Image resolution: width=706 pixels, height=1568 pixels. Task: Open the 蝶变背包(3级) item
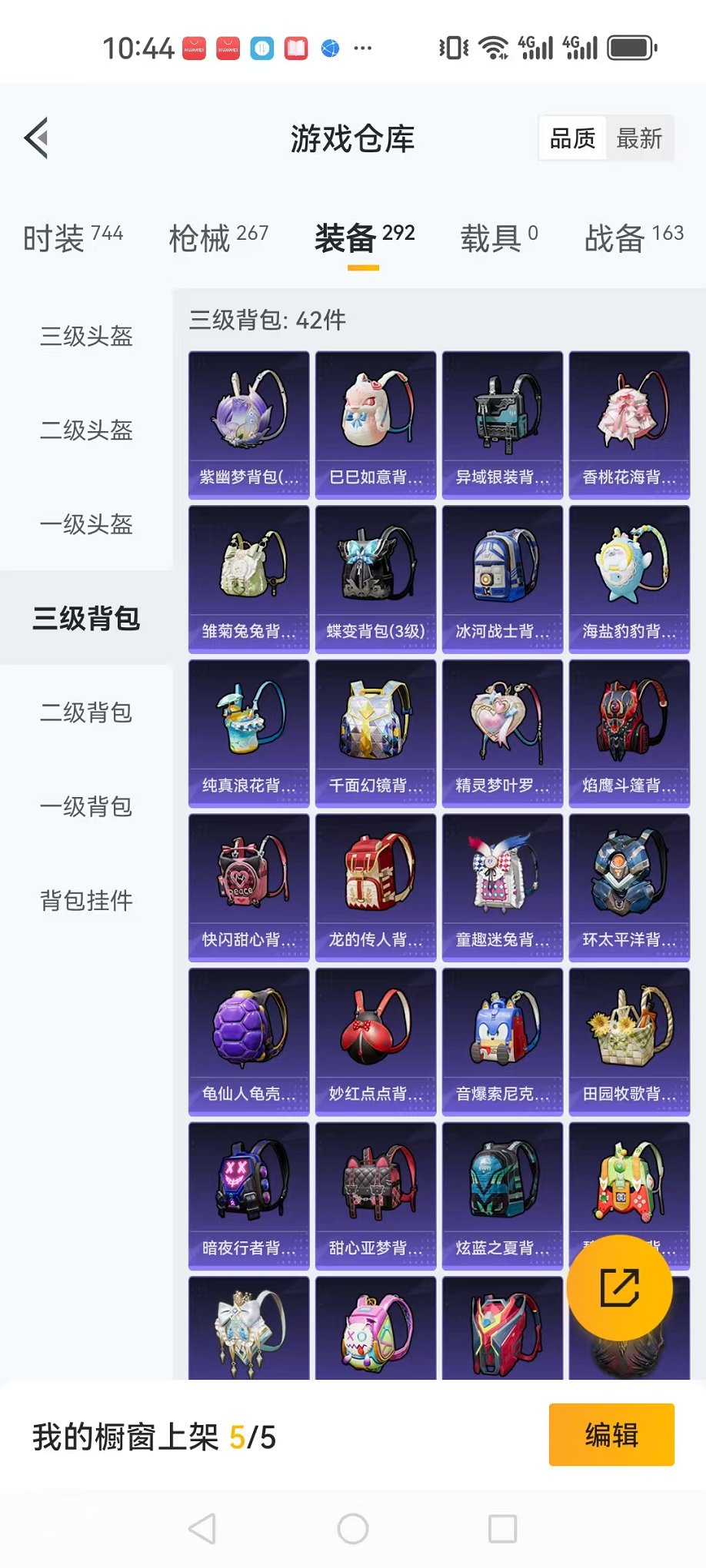[375, 579]
